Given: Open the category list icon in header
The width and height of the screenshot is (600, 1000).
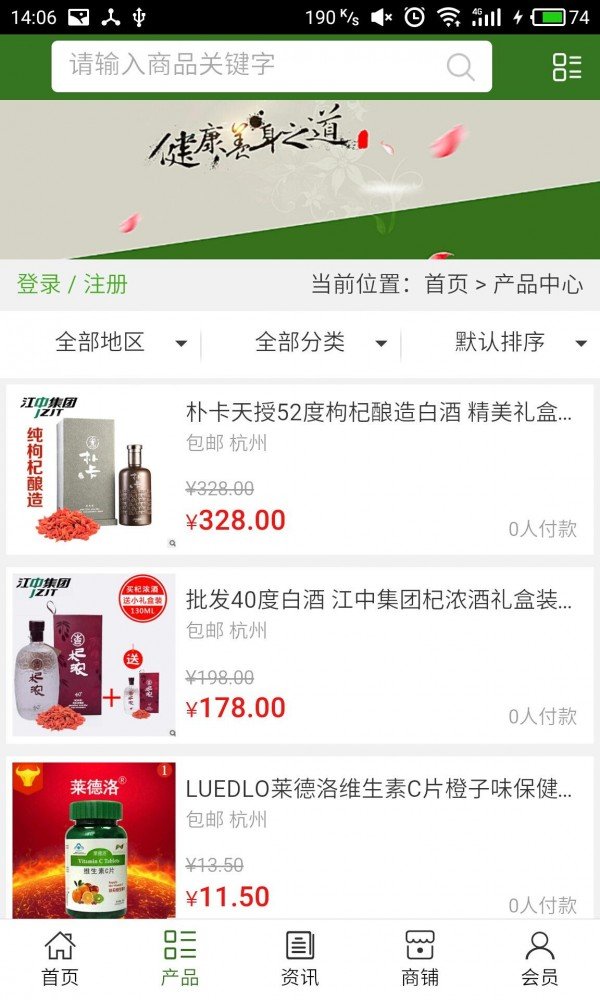Looking at the screenshot, I should tap(567, 67).
